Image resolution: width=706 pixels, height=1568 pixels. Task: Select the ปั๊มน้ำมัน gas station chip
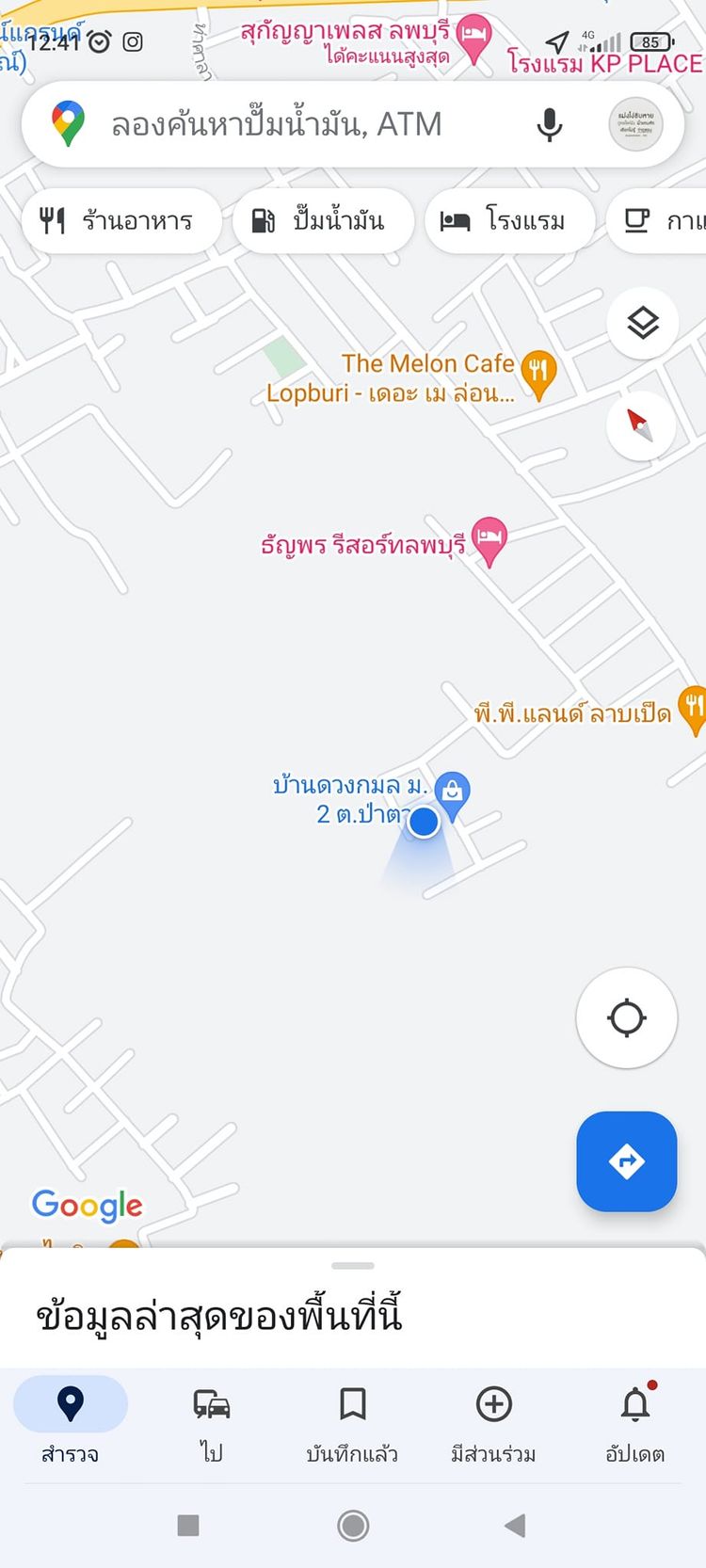(x=321, y=221)
